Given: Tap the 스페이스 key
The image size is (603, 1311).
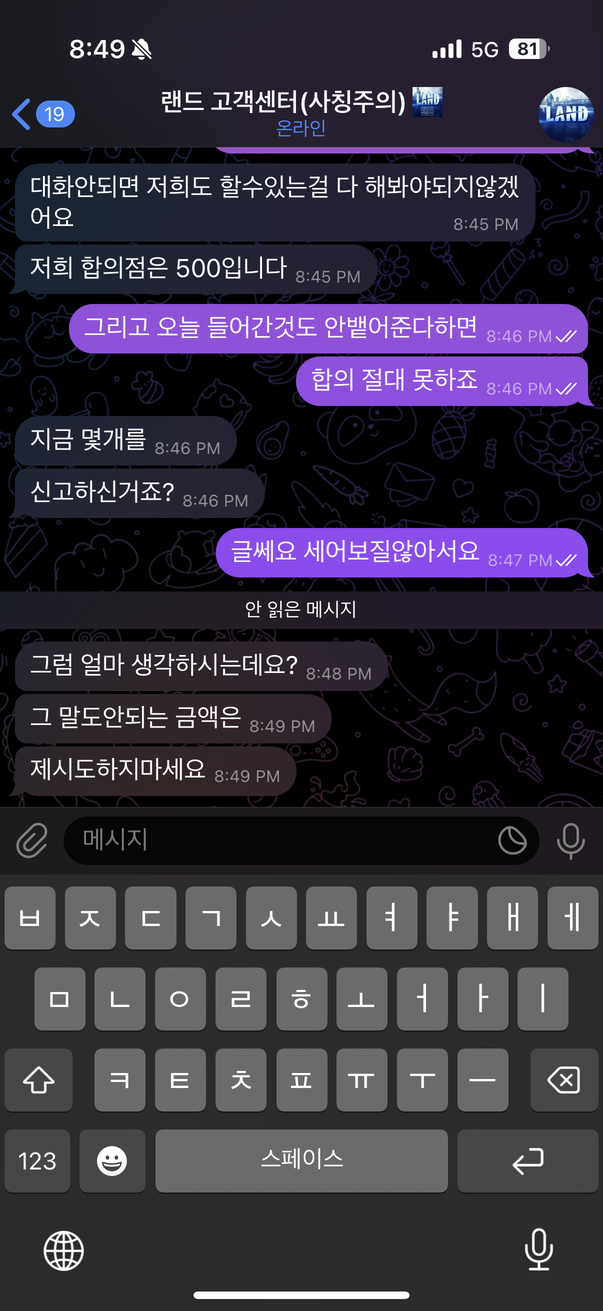Looking at the screenshot, I should point(301,1161).
